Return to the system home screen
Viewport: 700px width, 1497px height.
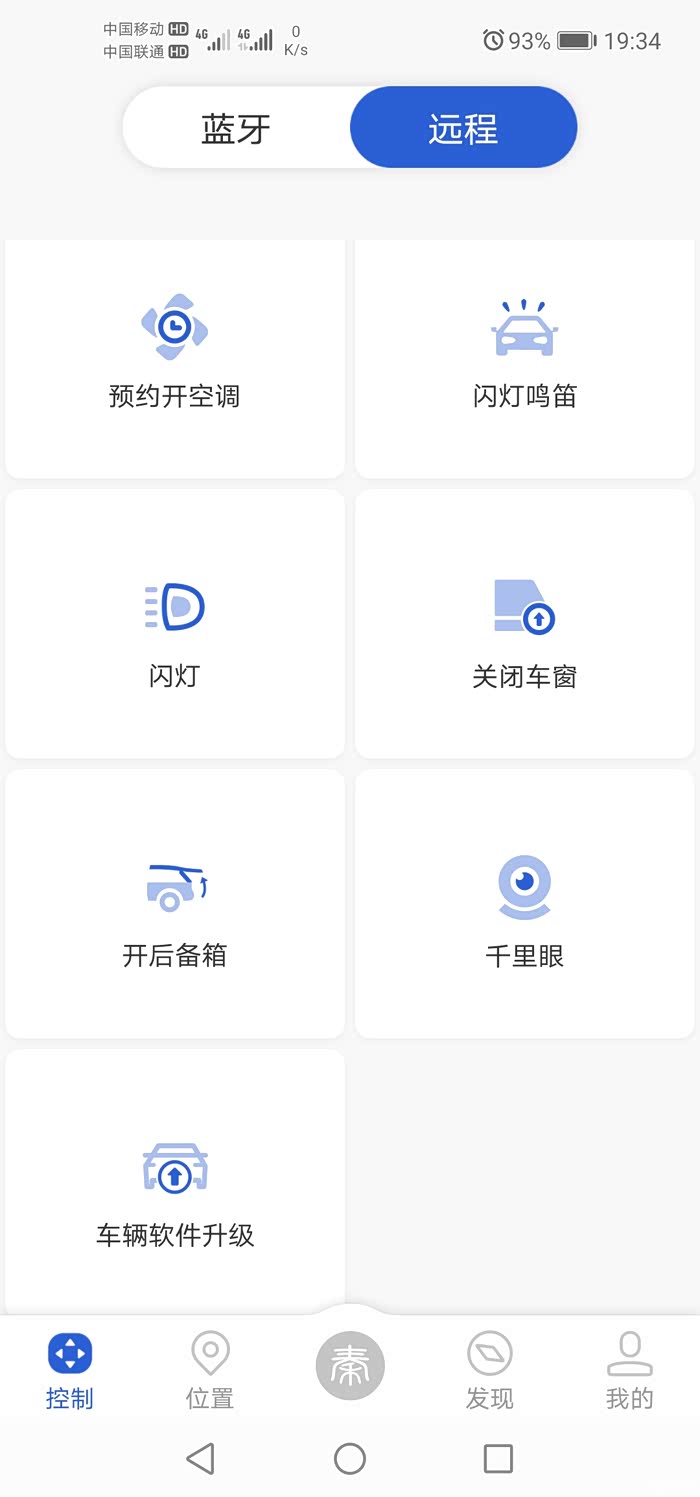tap(350, 1459)
